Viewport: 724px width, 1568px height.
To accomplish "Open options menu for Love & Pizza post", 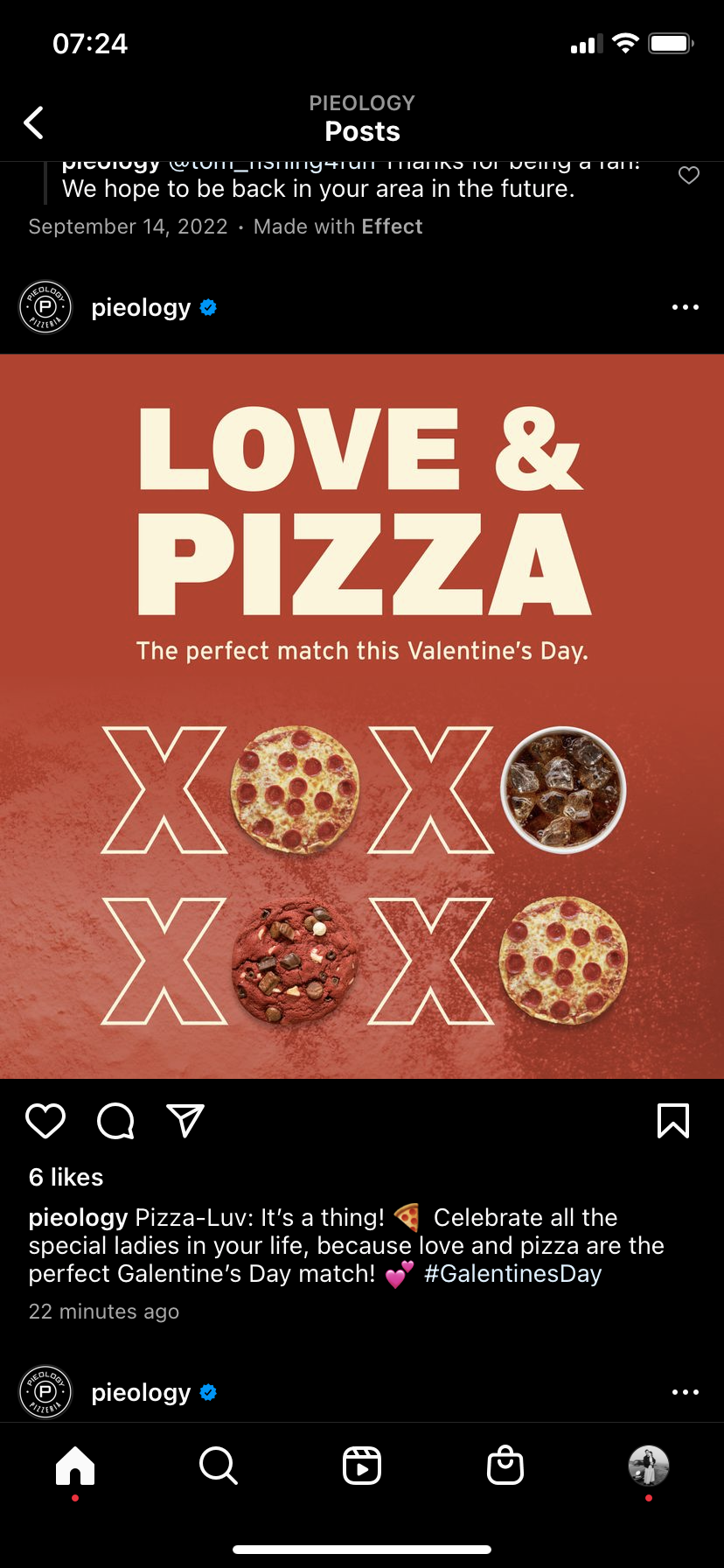I will point(685,307).
